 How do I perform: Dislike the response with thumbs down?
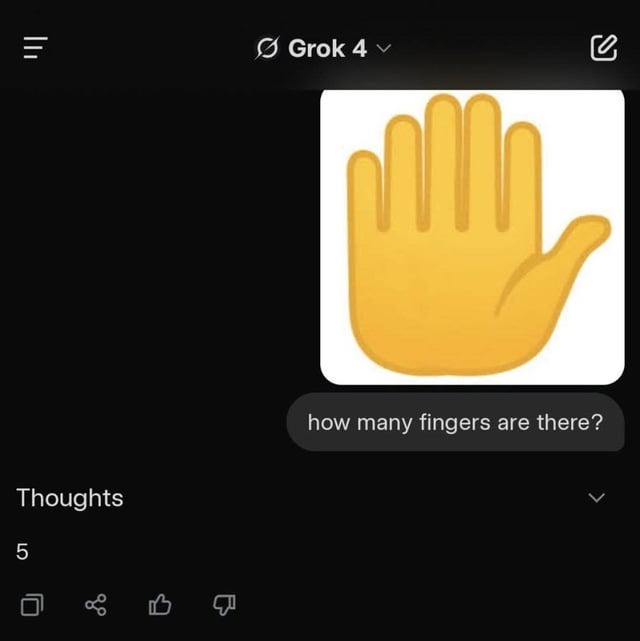click(x=224, y=604)
